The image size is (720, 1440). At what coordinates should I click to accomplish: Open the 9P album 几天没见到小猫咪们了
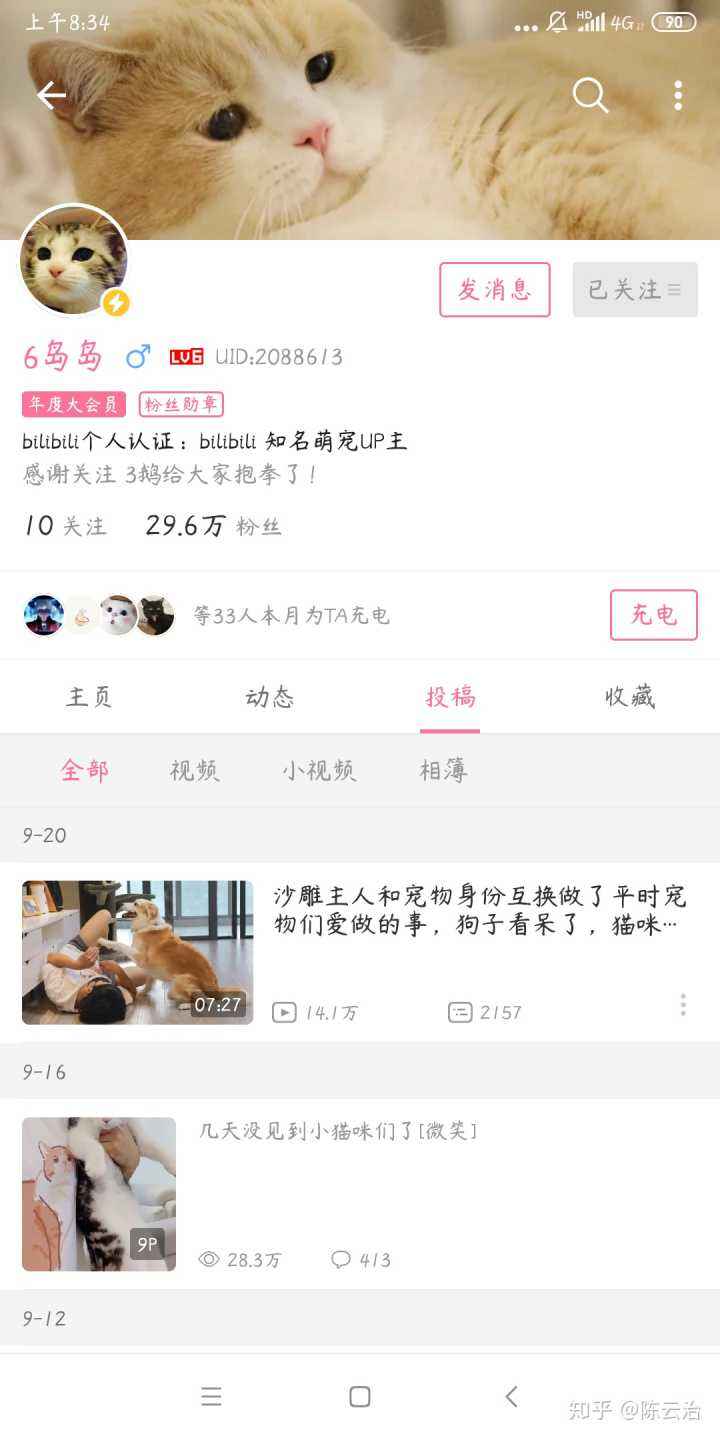[99, 1194]
